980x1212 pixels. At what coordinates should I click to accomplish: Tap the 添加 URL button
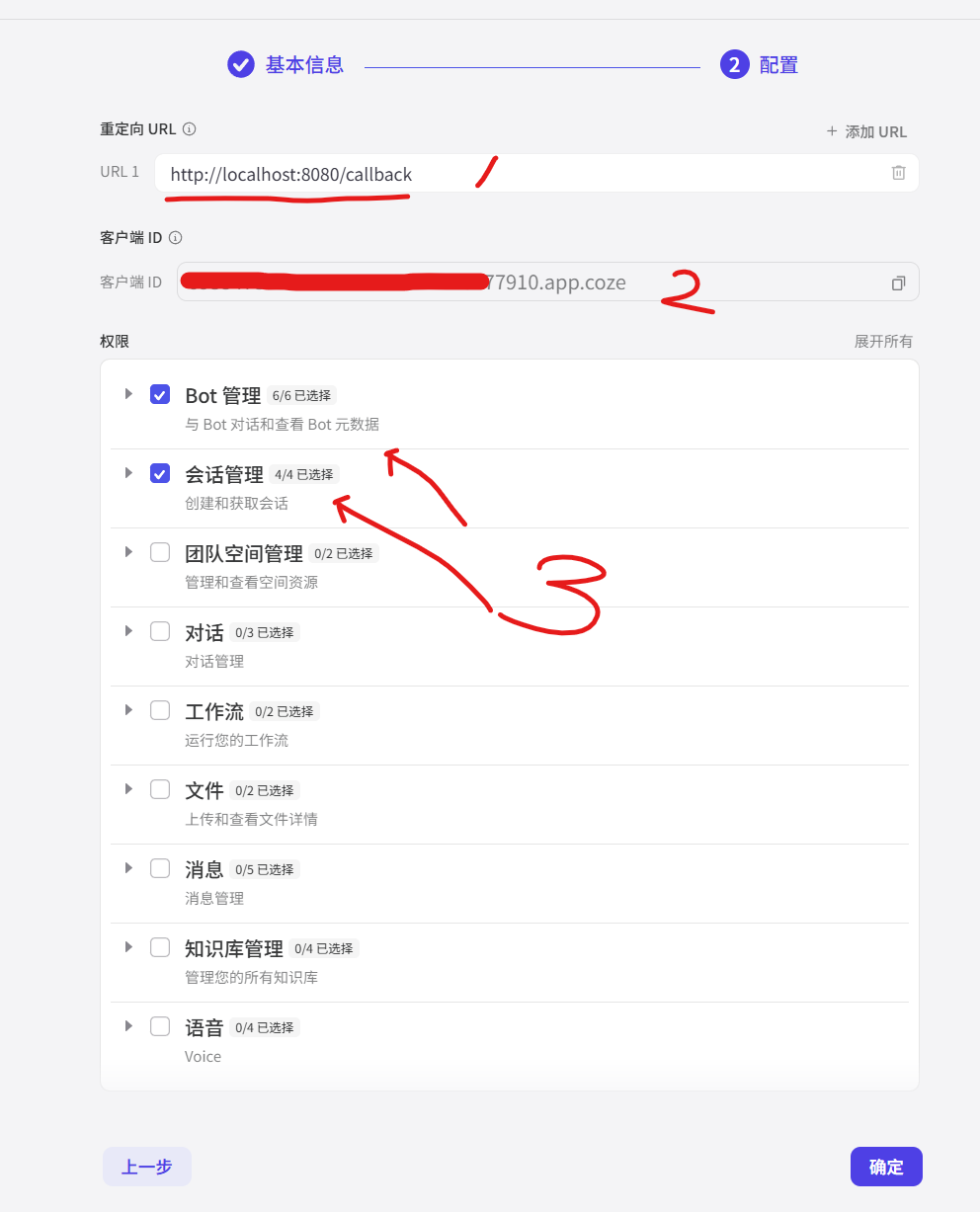867,131
